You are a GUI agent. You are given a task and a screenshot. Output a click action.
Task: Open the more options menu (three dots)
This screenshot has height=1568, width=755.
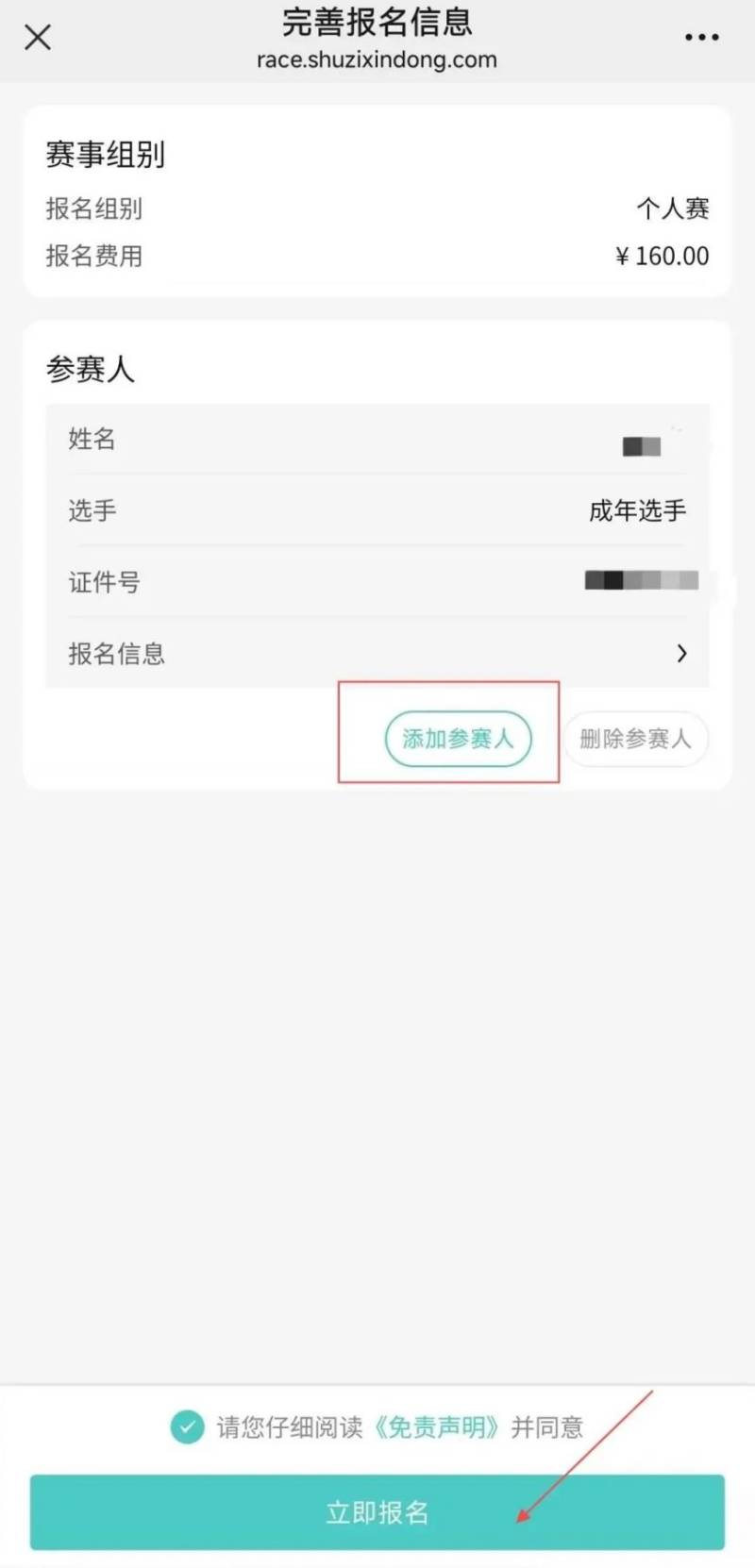tap(702, 38)
